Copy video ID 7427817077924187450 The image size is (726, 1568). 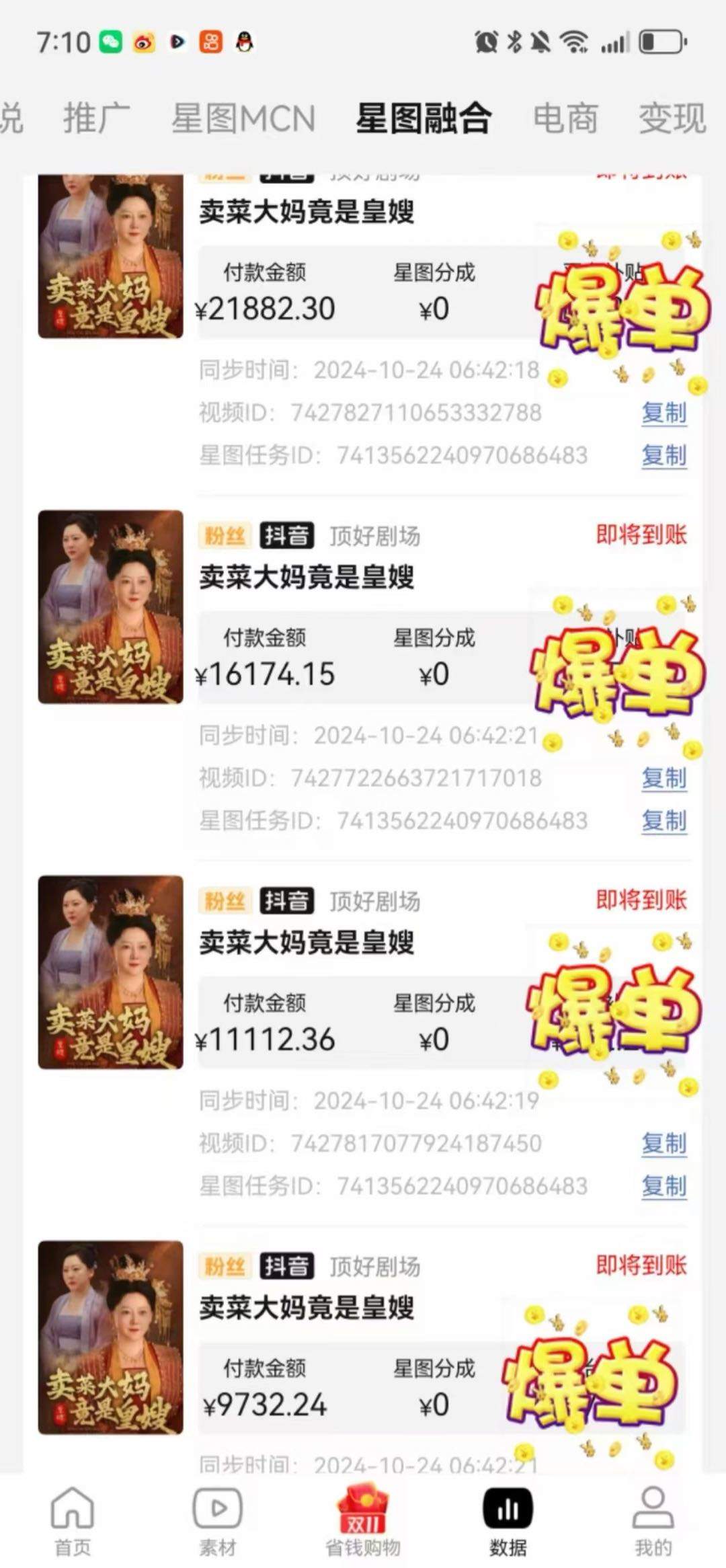[x=663, y=1144]
